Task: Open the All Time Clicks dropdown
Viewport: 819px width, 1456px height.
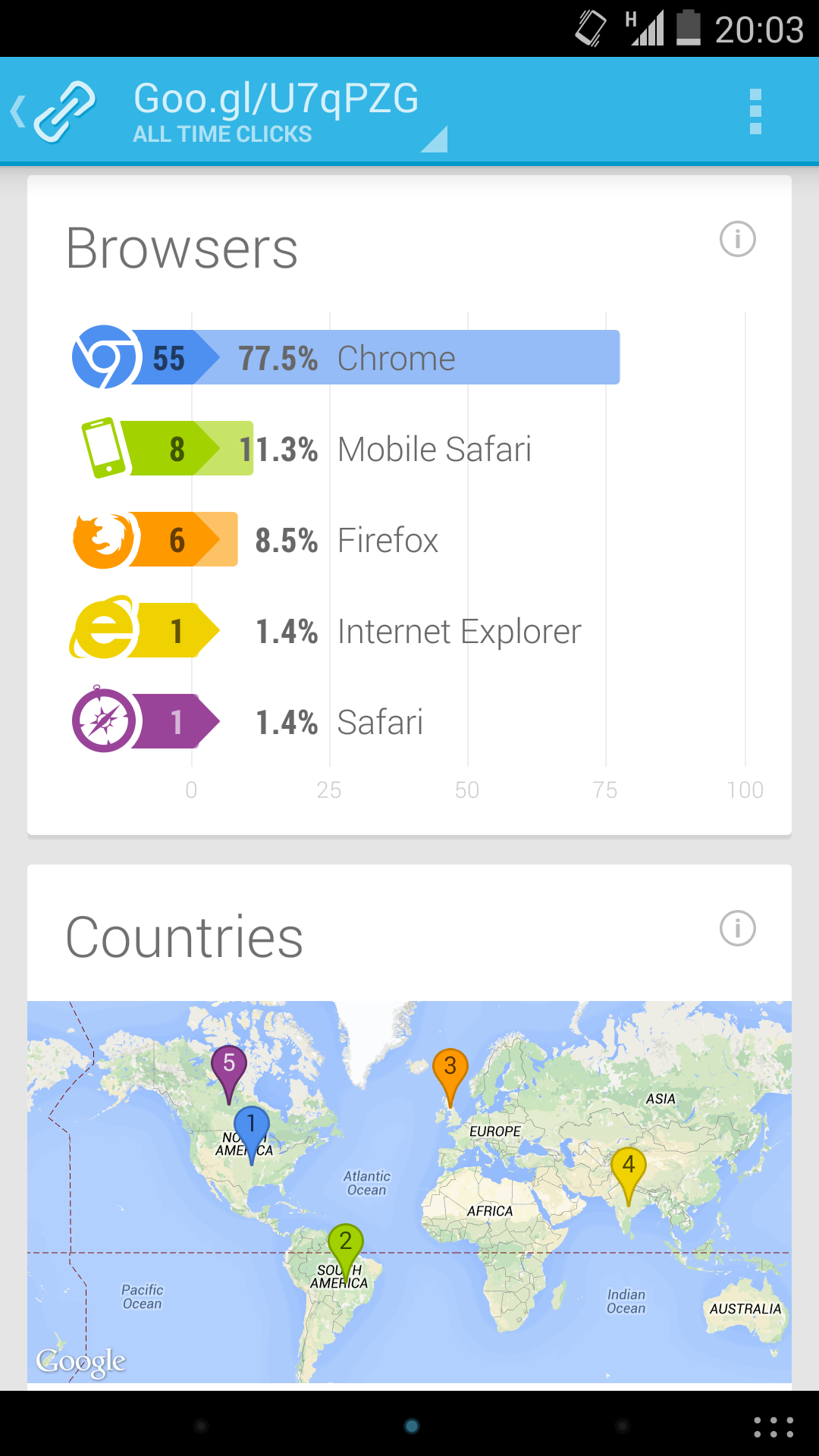Action: pos(290,112)
